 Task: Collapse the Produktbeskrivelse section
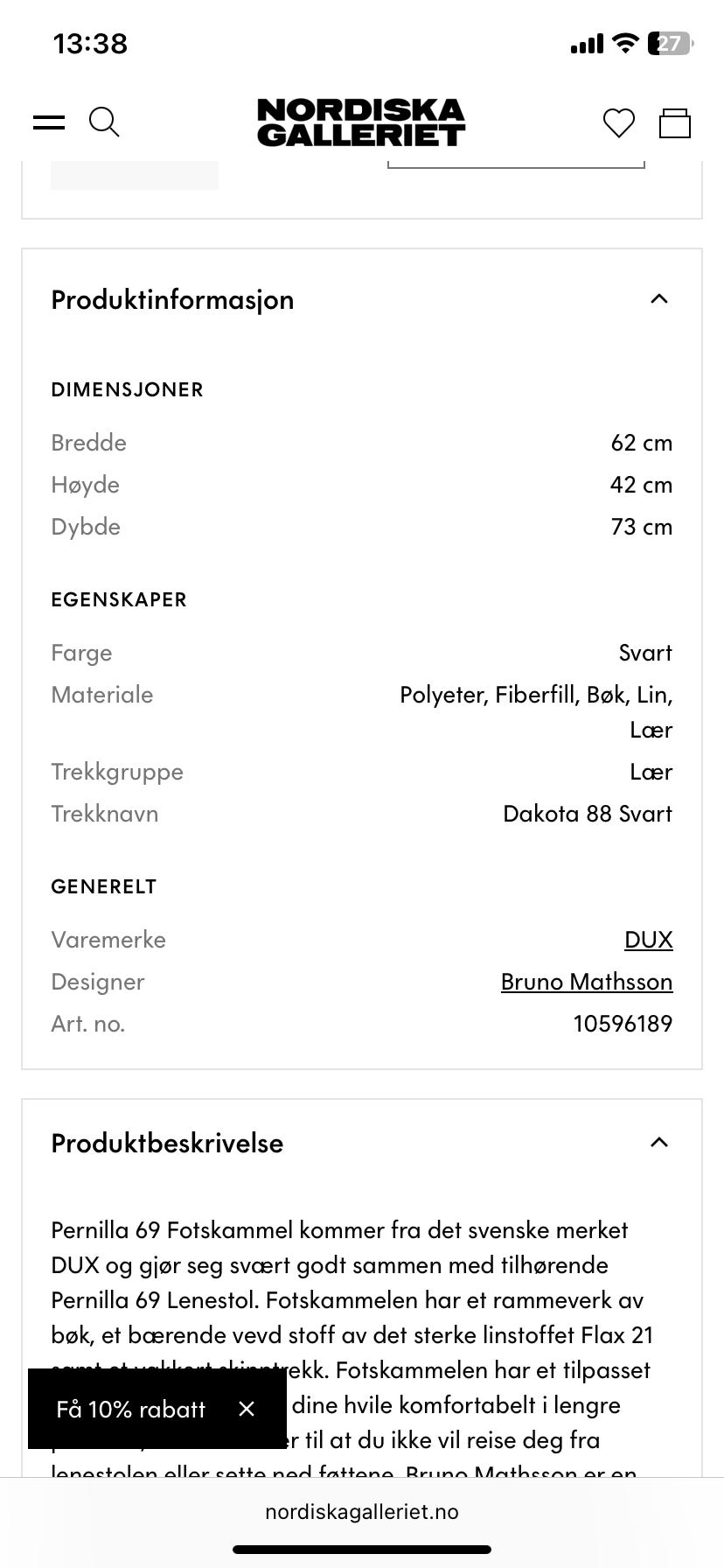click(661, 1143)
